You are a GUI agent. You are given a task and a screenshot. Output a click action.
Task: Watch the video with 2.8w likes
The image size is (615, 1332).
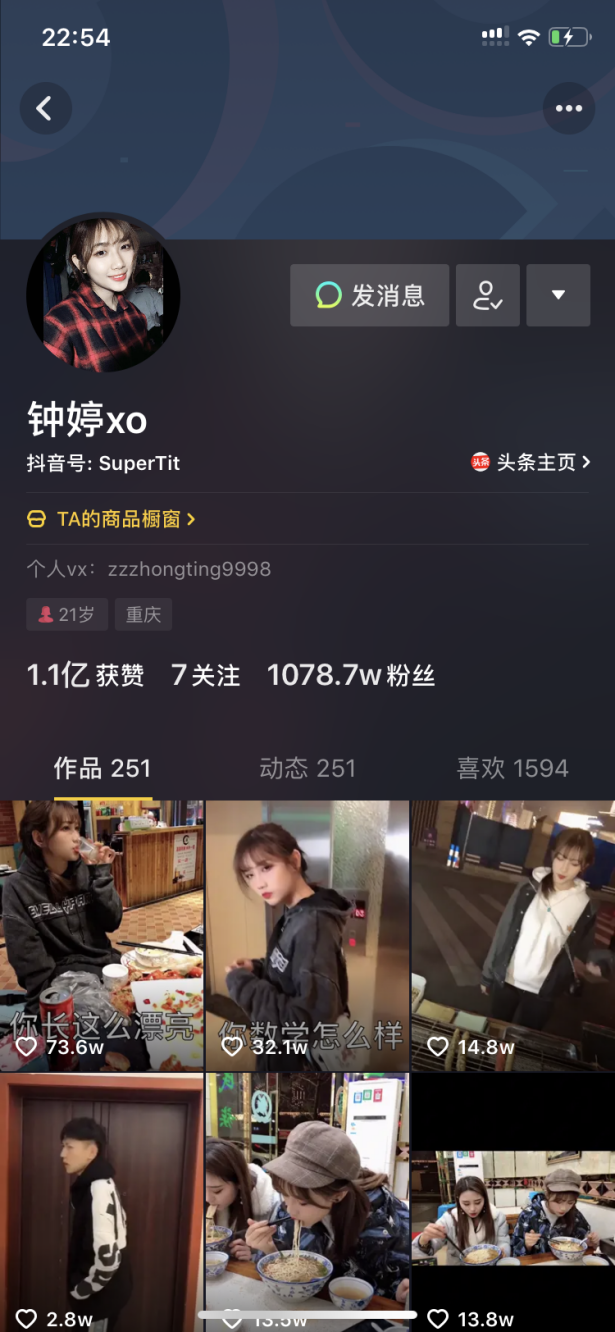point(101,1200)
